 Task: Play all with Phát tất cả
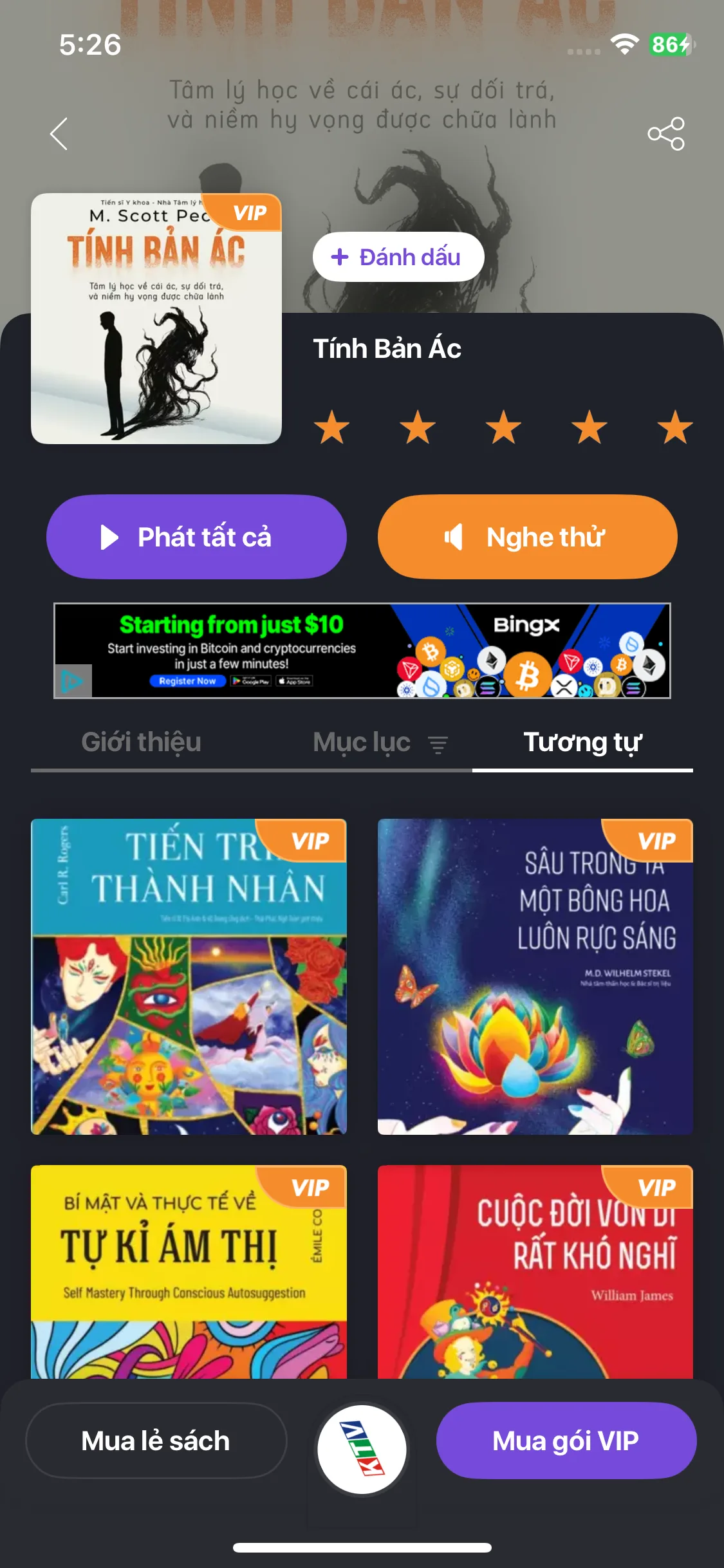click(x=196, y=537)
